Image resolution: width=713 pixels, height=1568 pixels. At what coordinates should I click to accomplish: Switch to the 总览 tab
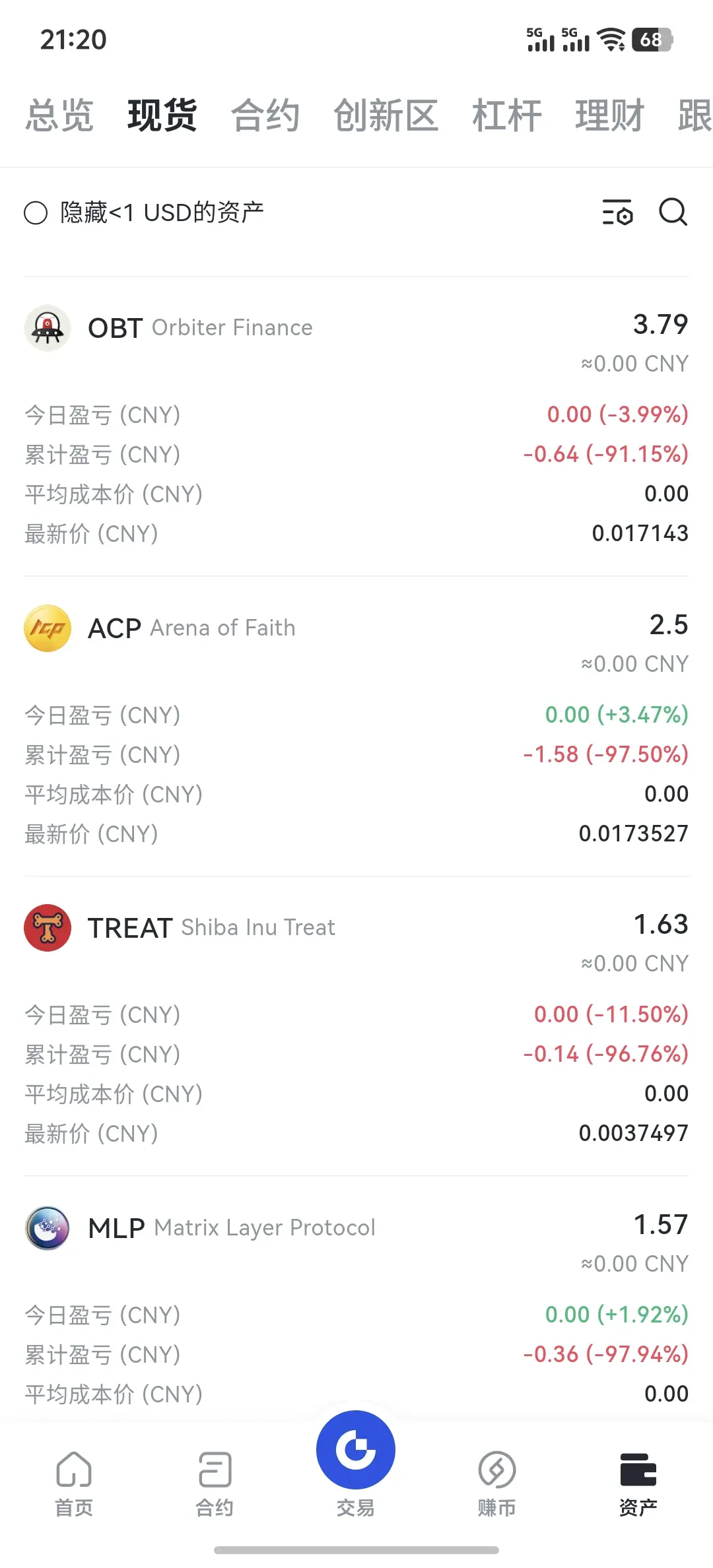click(x=59, y=115)
